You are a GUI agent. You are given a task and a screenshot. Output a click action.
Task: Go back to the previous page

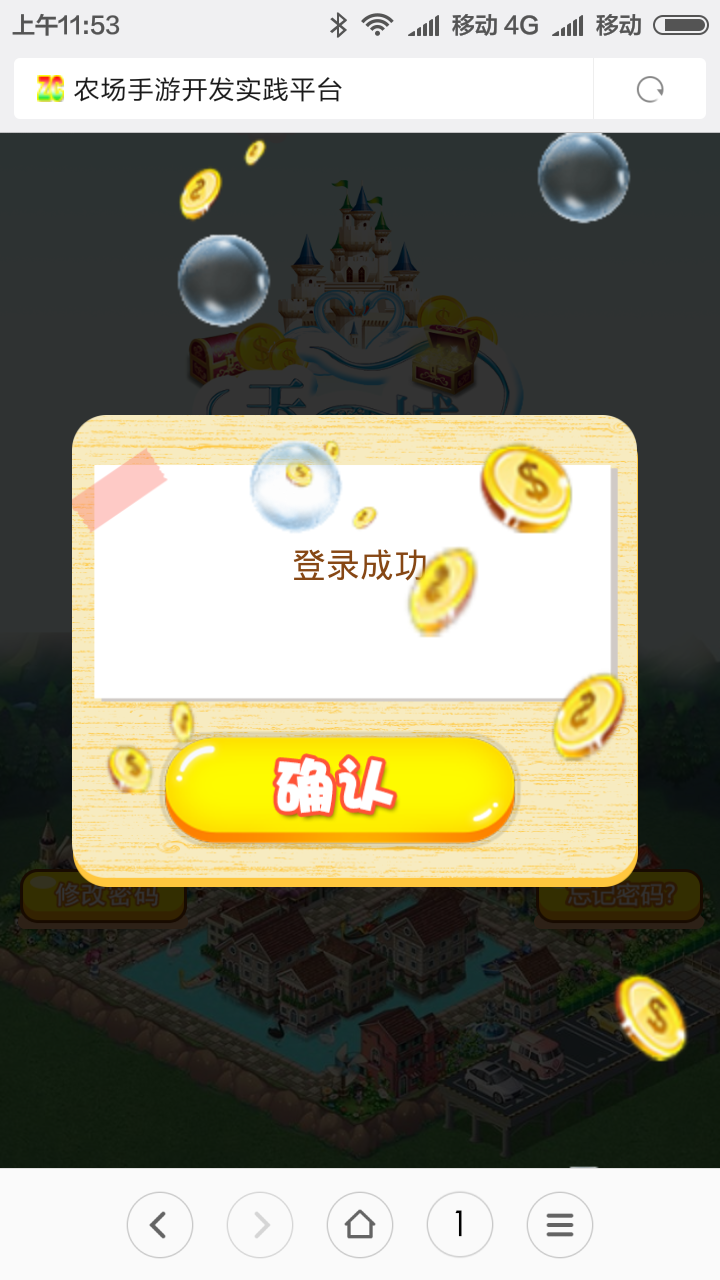coord(159,1224)
